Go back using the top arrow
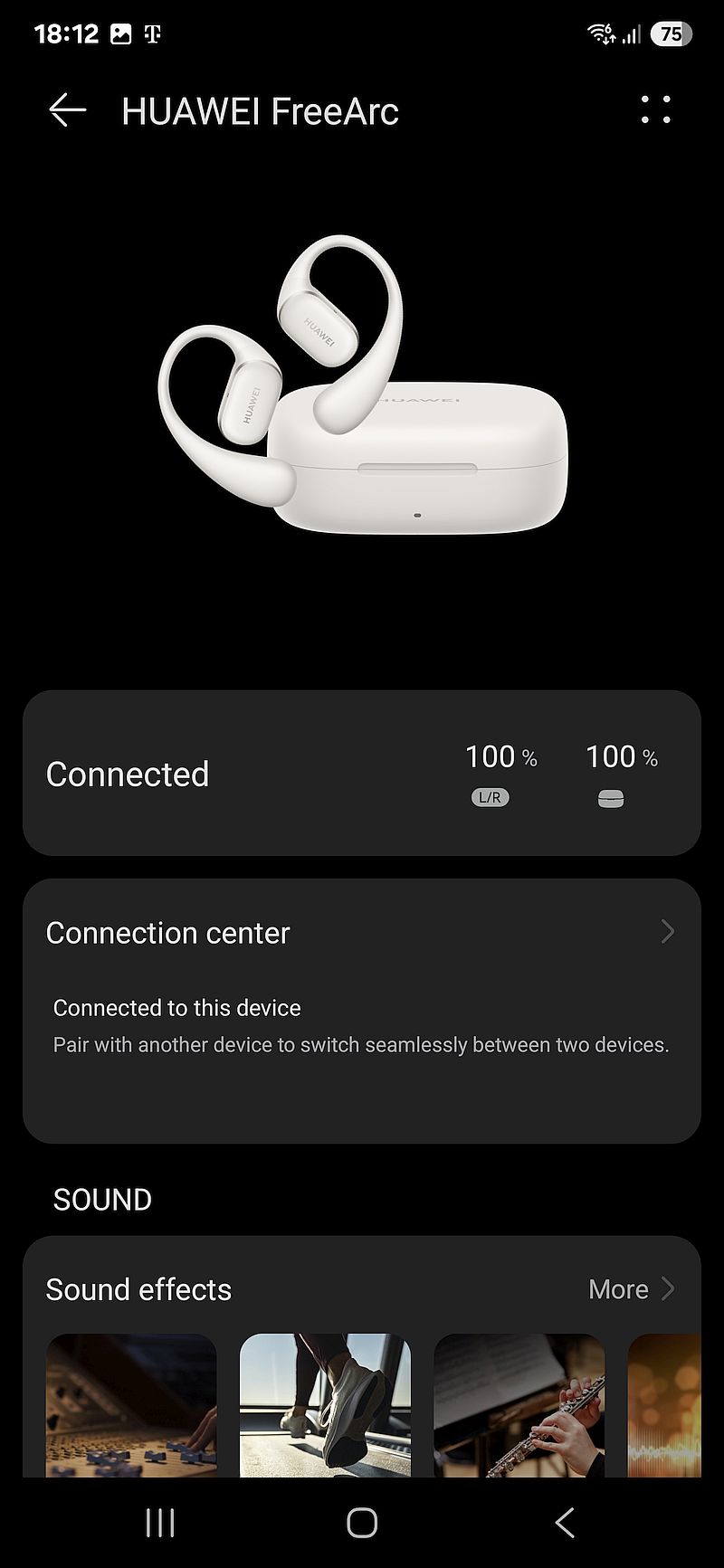 click(68, 110)
